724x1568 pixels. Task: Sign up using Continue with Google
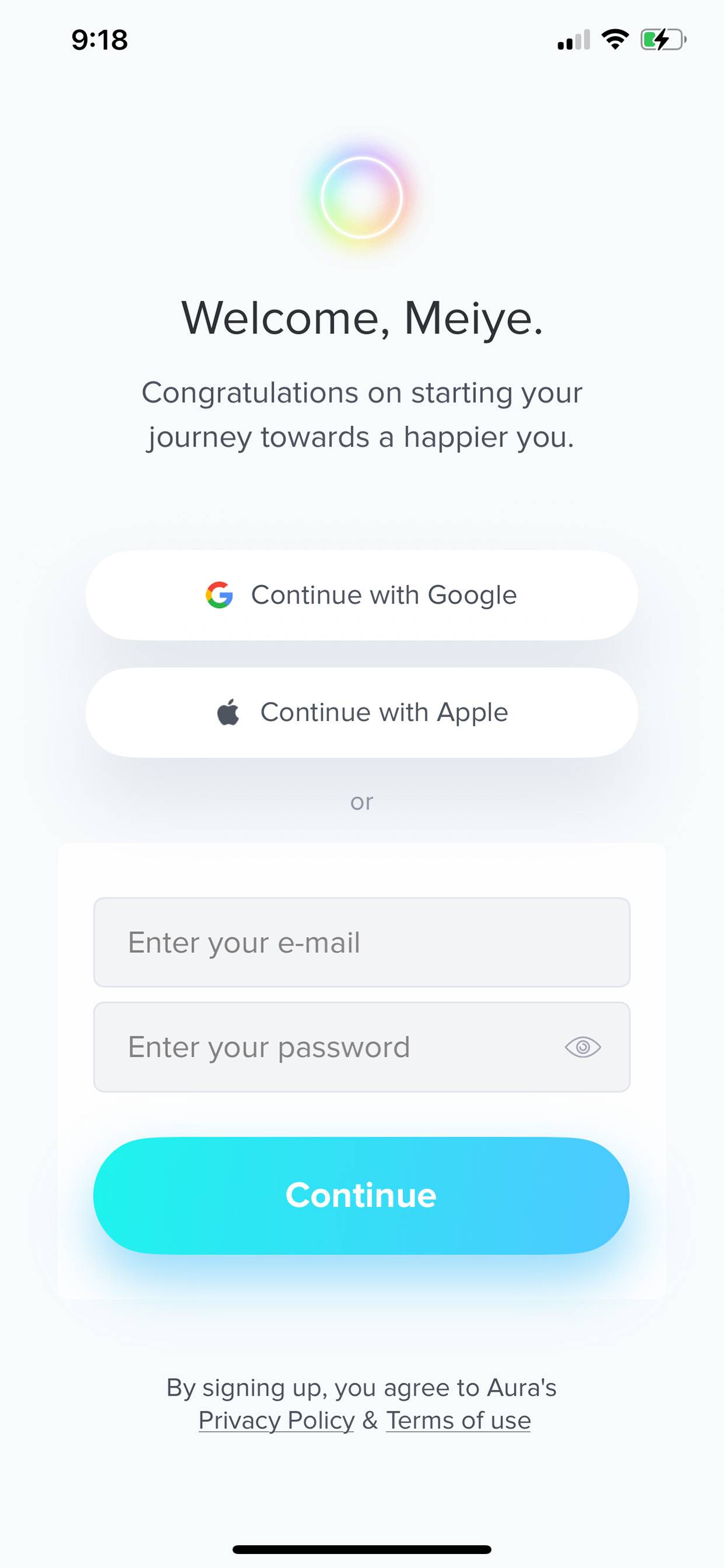[361, 595]
